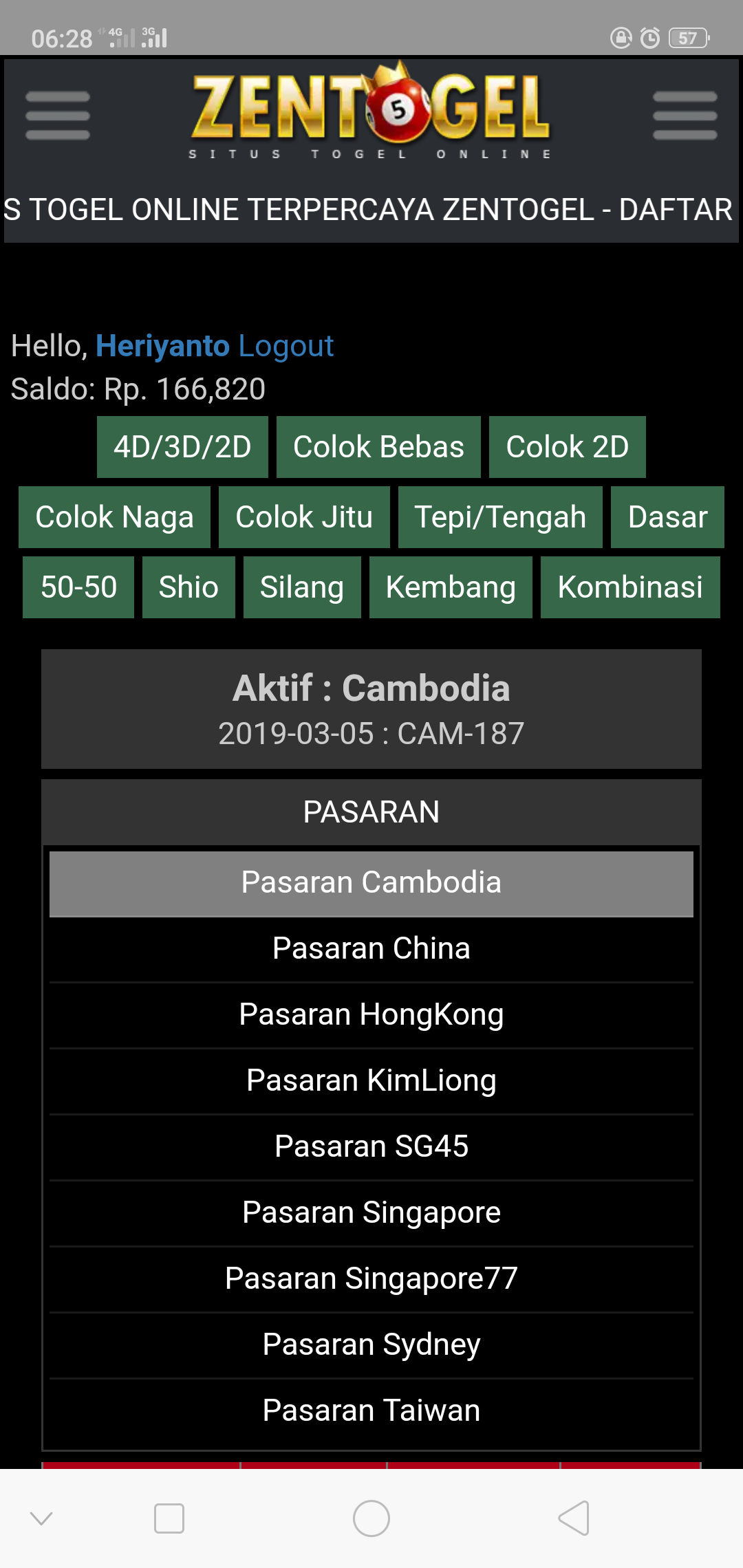
Task: Open the Colok 2D game
Action: [x=568, y=447]
